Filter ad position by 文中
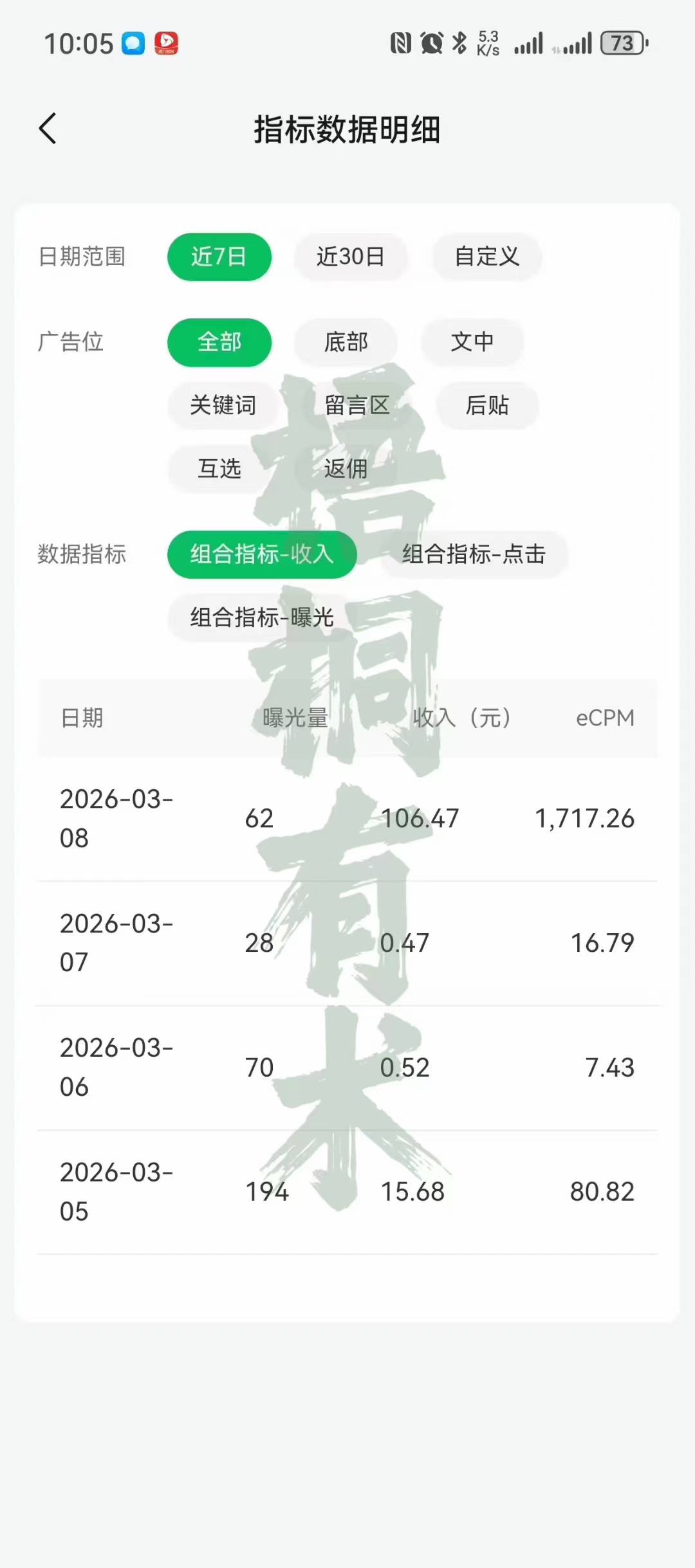 pyautogui.click(x=472, y=342)
